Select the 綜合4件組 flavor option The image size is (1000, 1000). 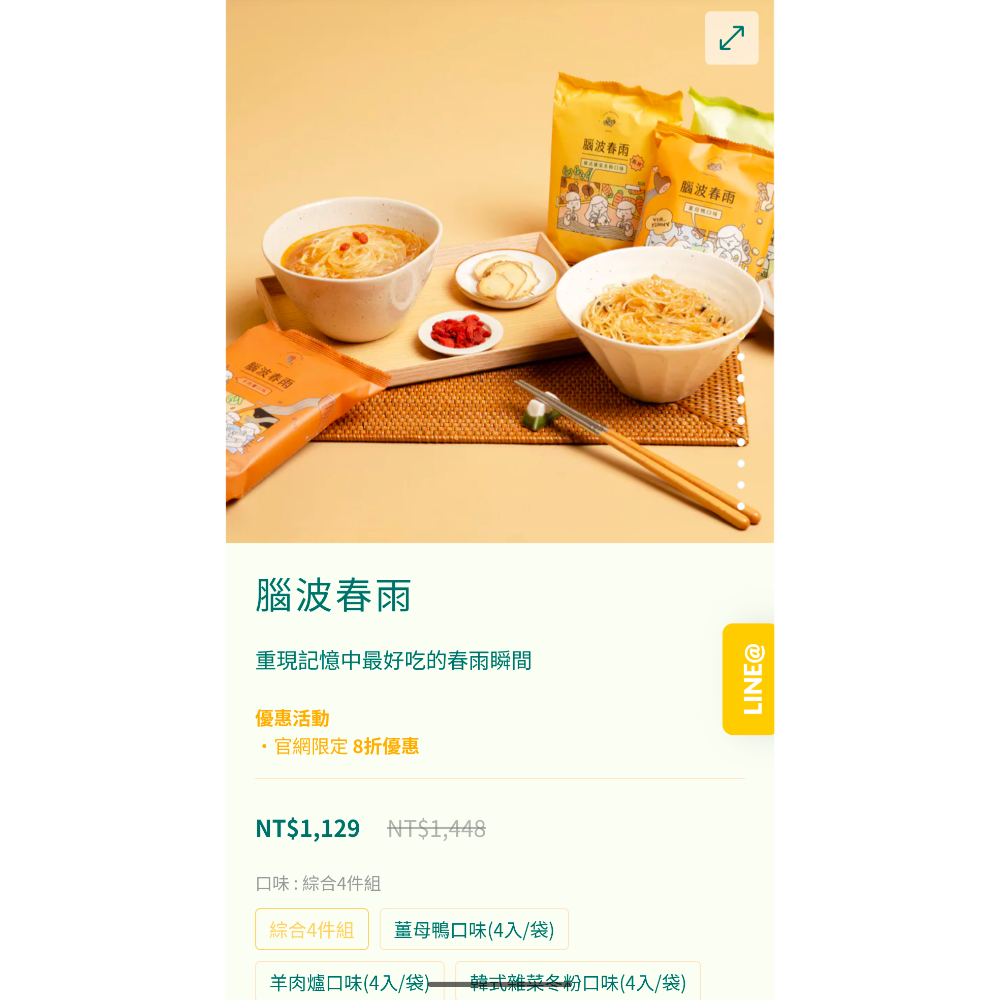[312, 929]
